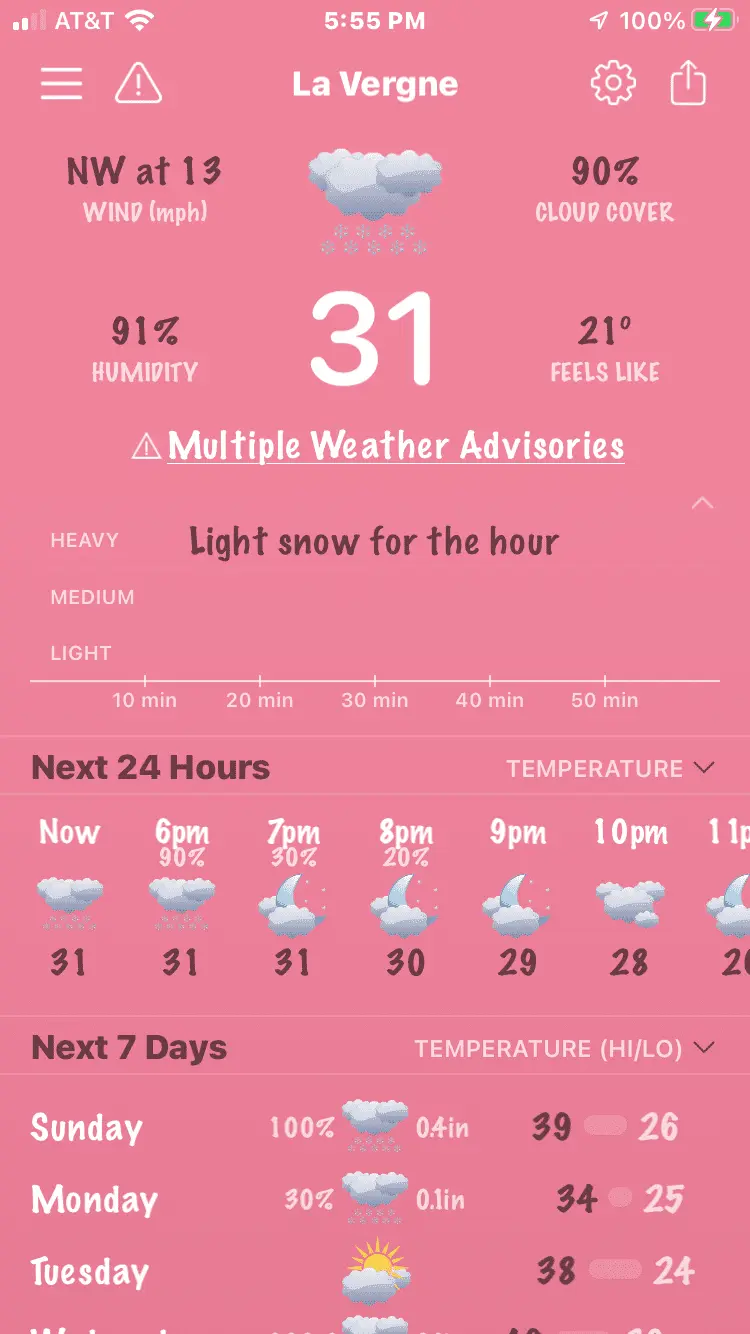Expand Monday's forecast row
This screenshot has height=1334, width=750.
[x=375, y=1199]
